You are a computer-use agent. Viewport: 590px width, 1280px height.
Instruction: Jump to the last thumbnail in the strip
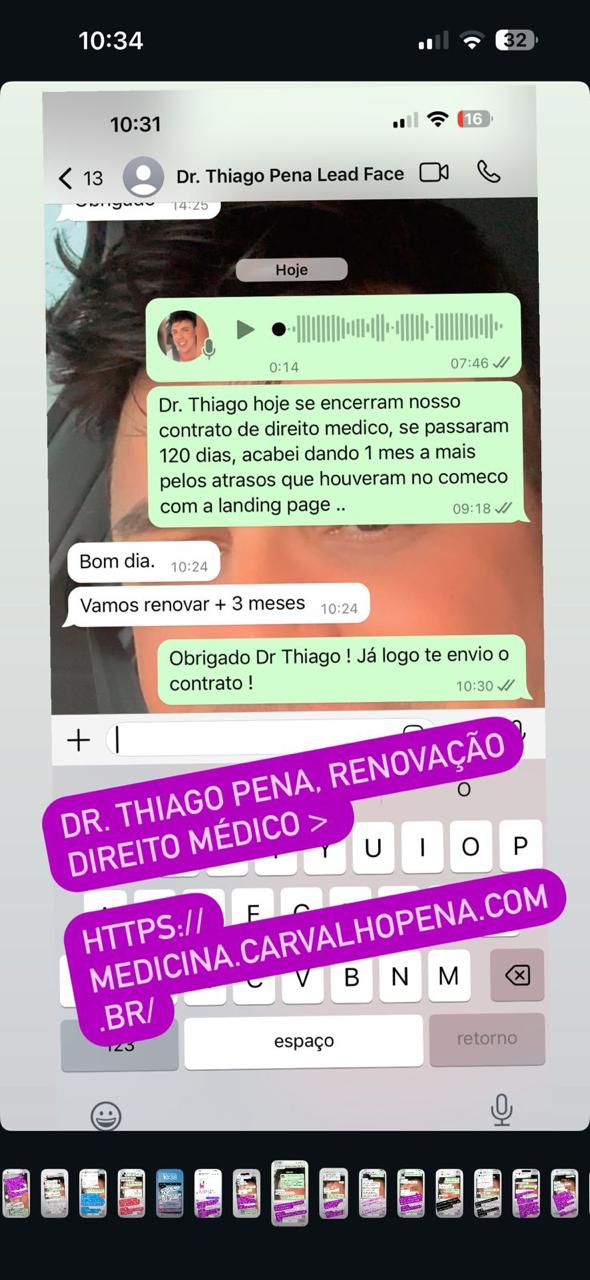click(565, 1193)
